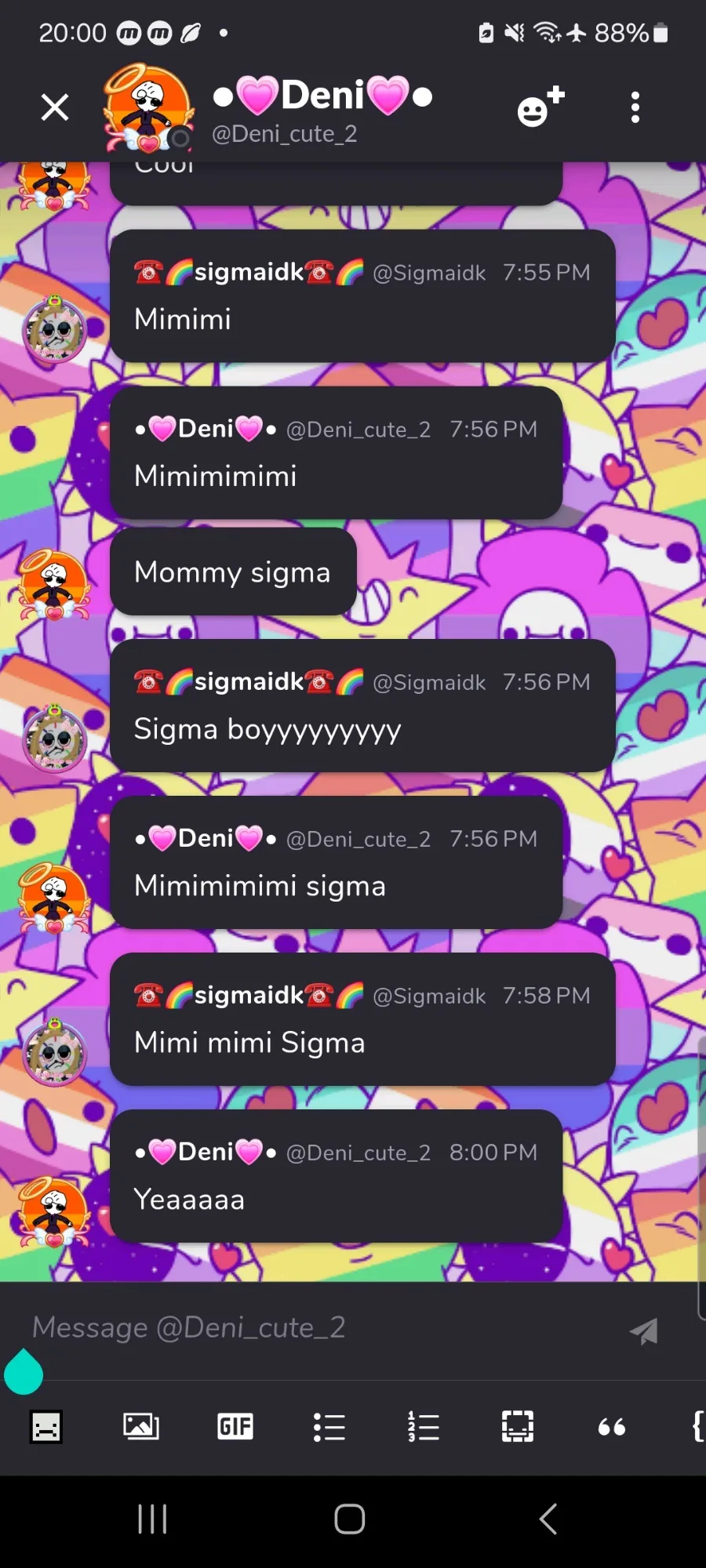Open the three-dot overflow menu
706x1568 pixels.
(x=635, y=107)
